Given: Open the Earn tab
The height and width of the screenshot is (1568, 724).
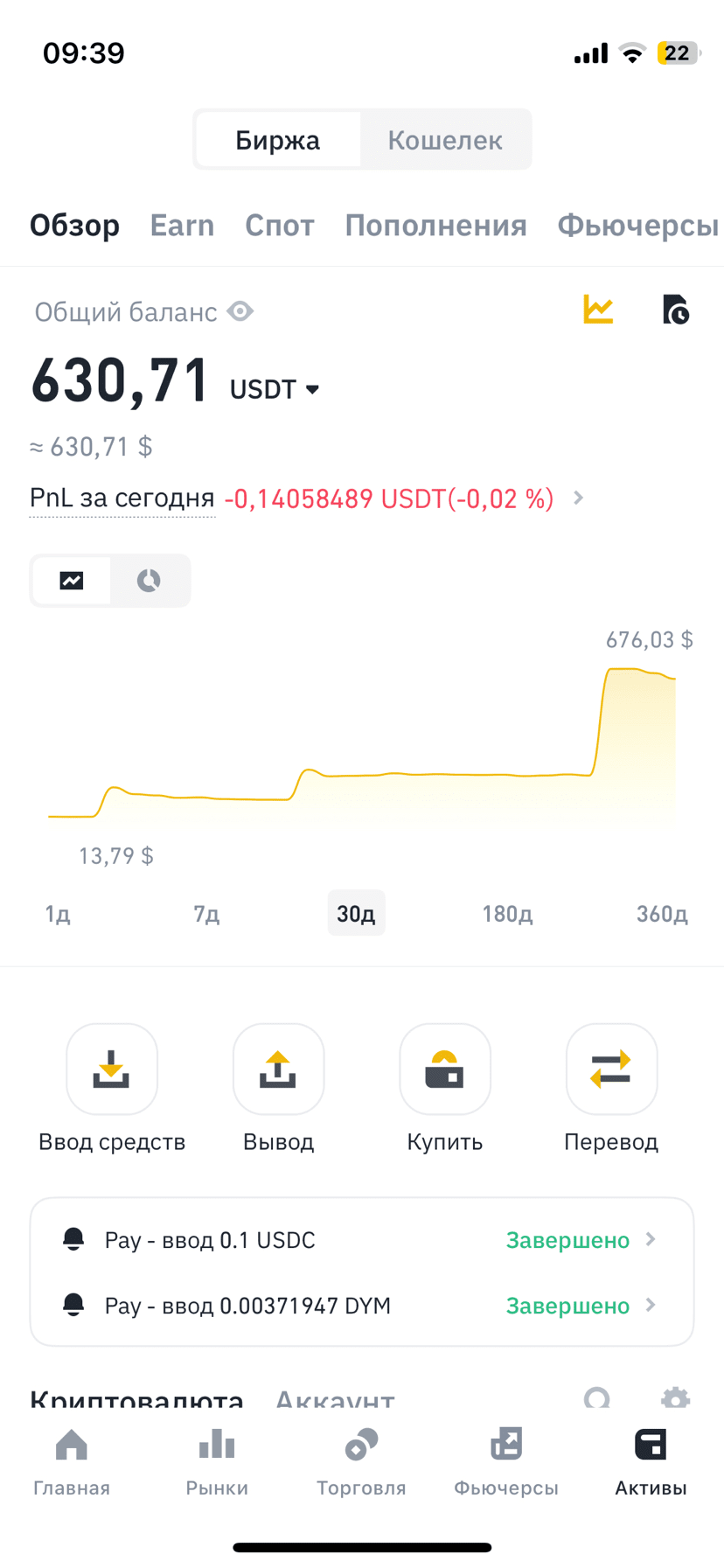Looking at the screenshot, I should tap(182, 226).
